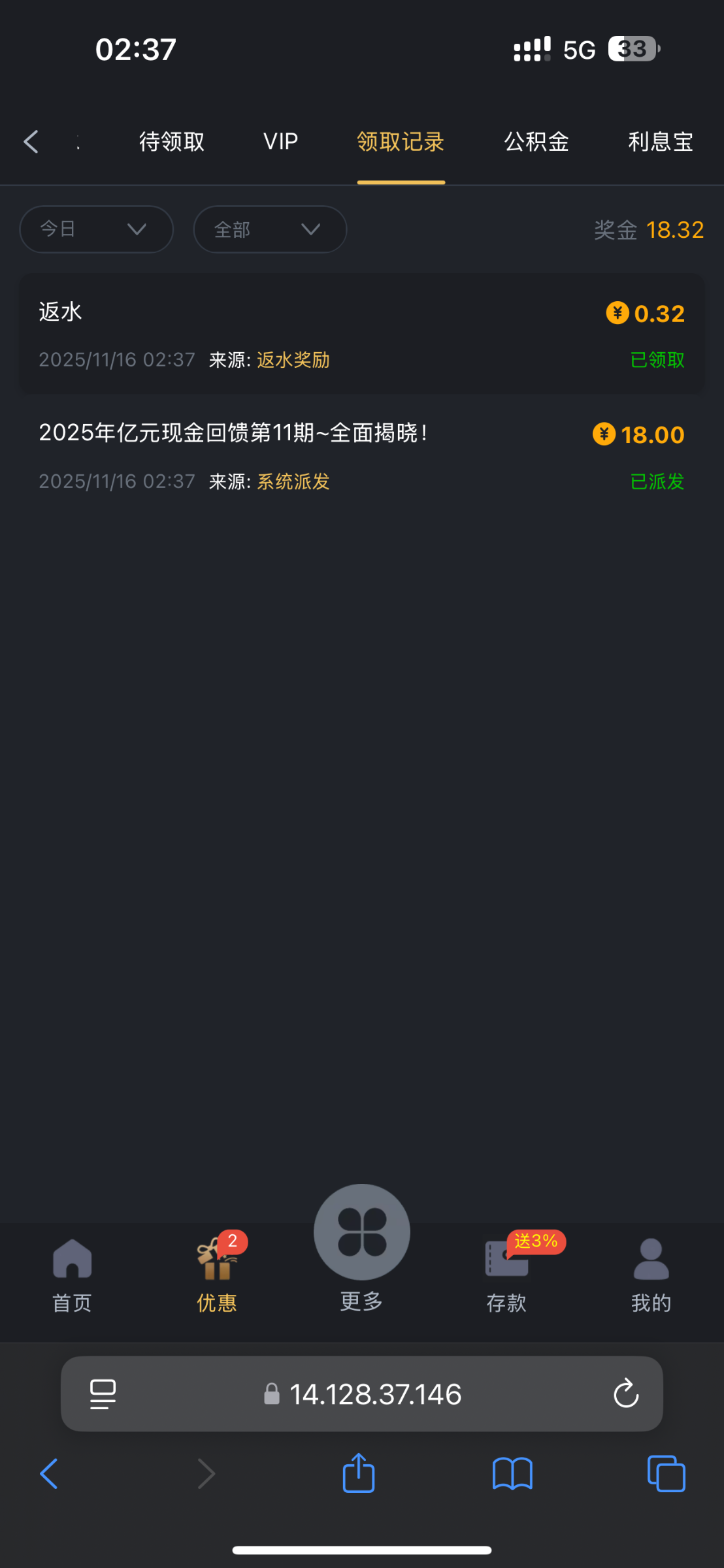Image resolution: width=724 pixels, height=1568 pixels.
Task: Switch to the 公积金 tab
Action: (536, 142)
